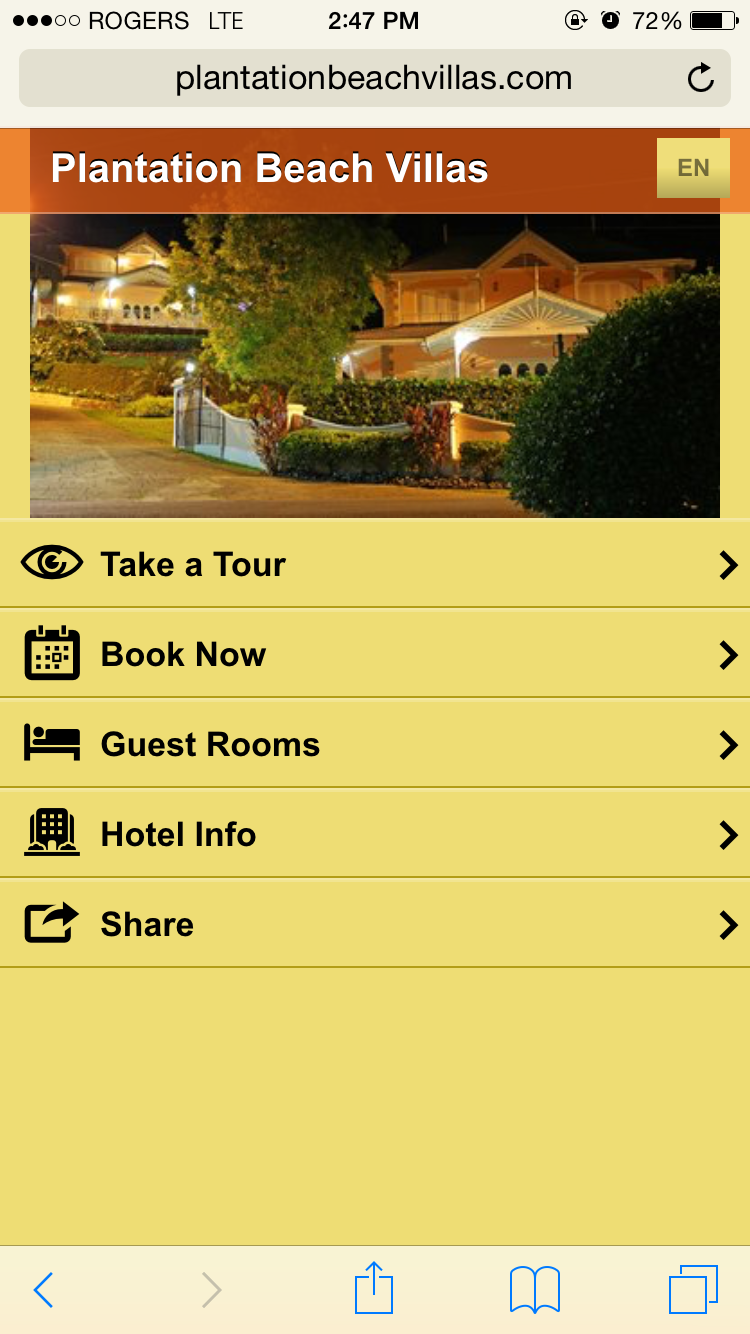Tap the plantationbeachvillas.com address bar
Screen dimensions: 750x1334
[x=374, y=78]
